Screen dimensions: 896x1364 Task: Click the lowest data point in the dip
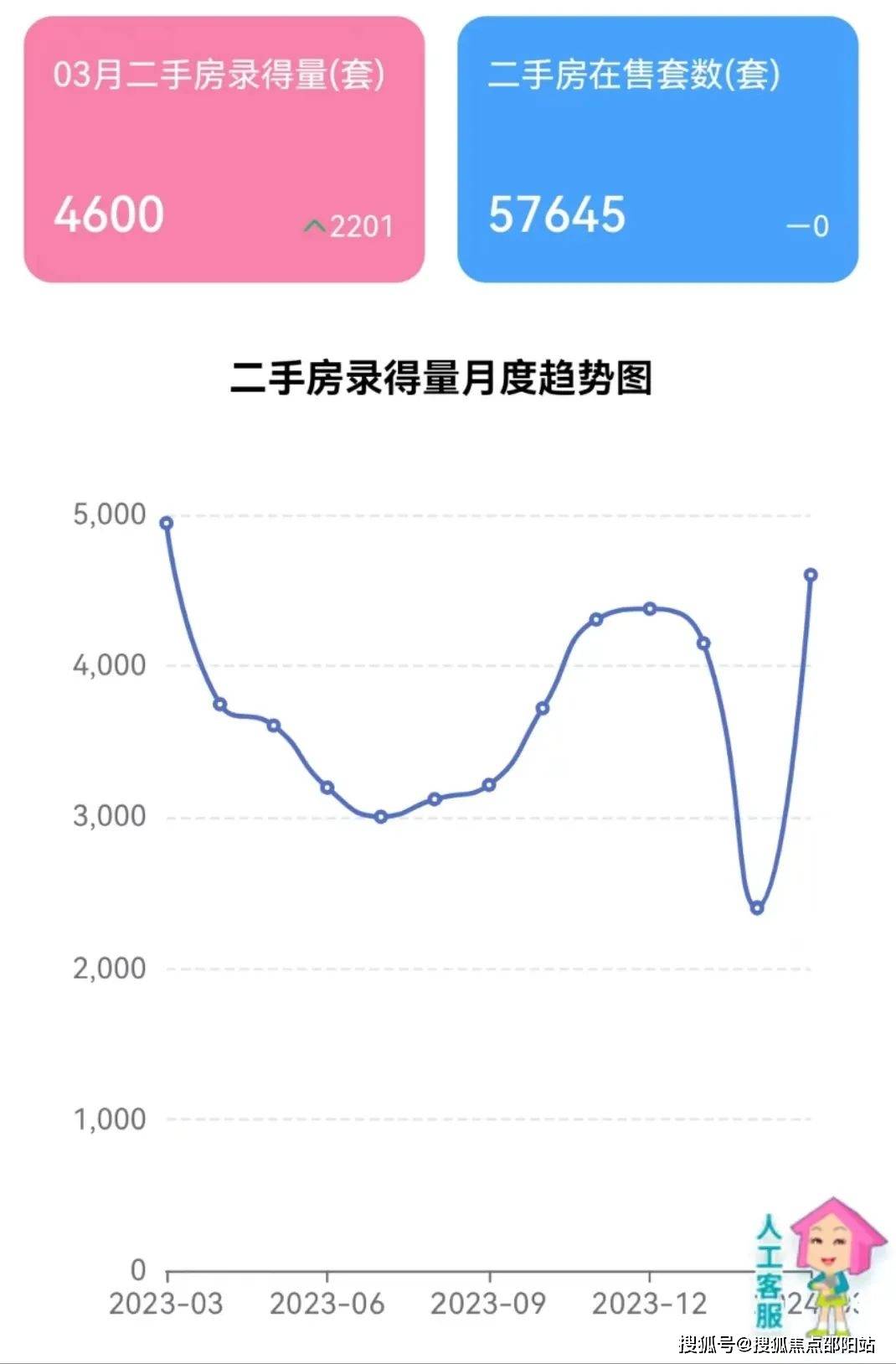(756, 908)
